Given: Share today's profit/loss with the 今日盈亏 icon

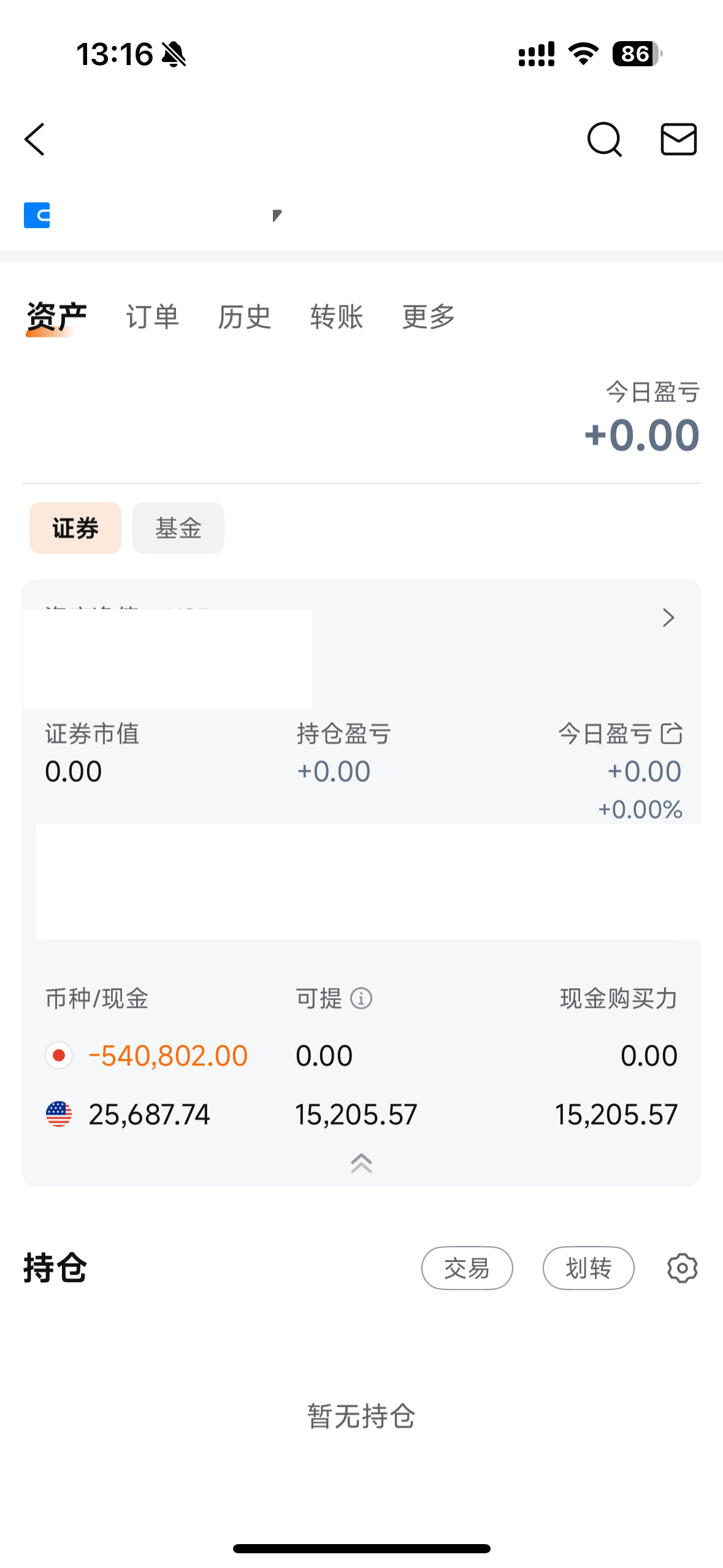Looking at the screenshot, I should point(671,734).
